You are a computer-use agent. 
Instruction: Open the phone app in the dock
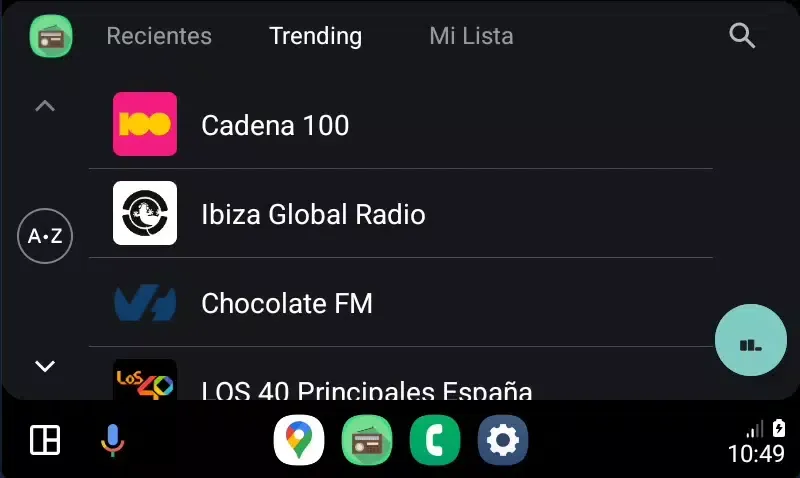[x=435, y=440]
